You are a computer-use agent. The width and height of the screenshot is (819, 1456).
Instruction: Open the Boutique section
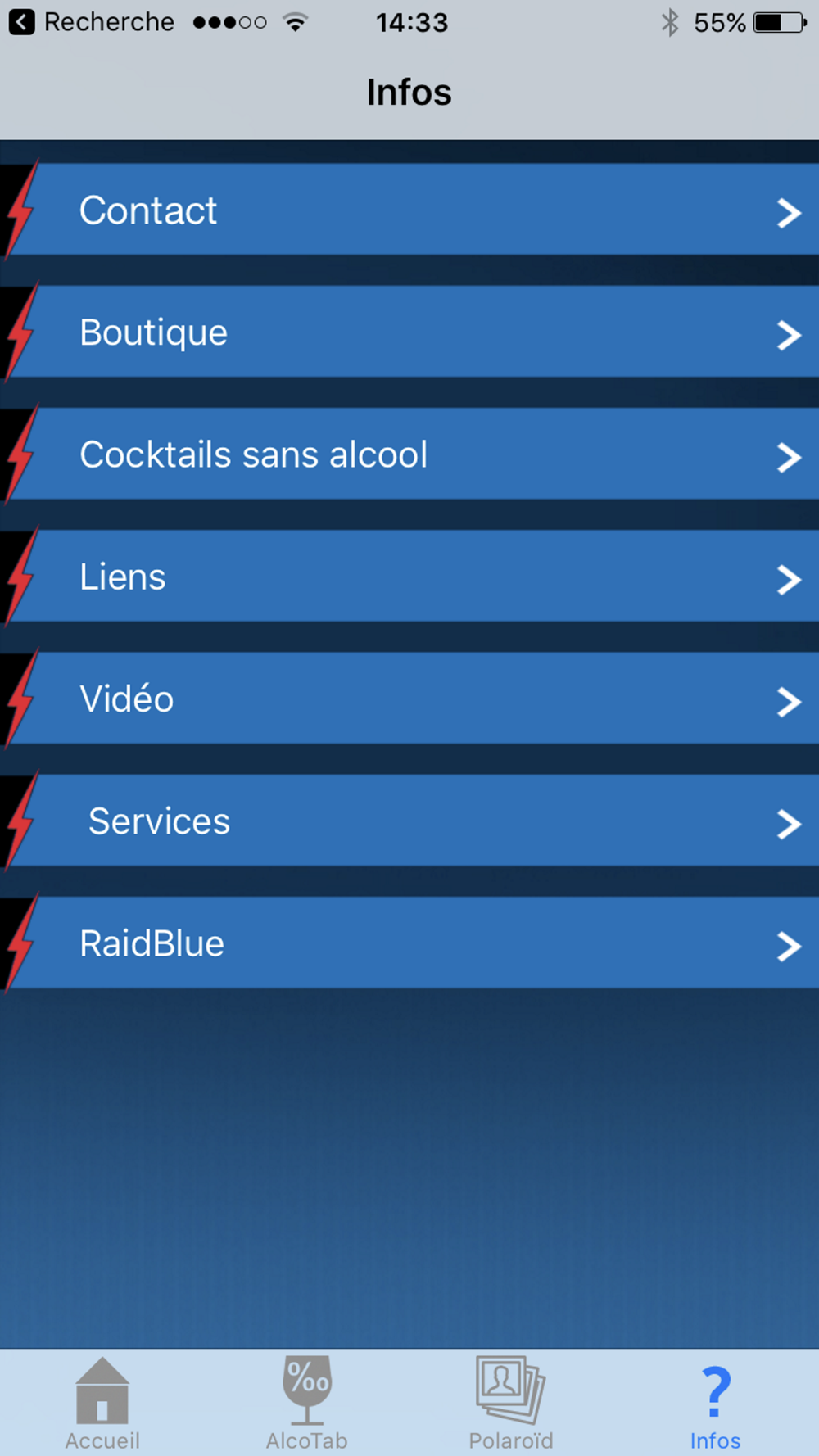point(409,332)
